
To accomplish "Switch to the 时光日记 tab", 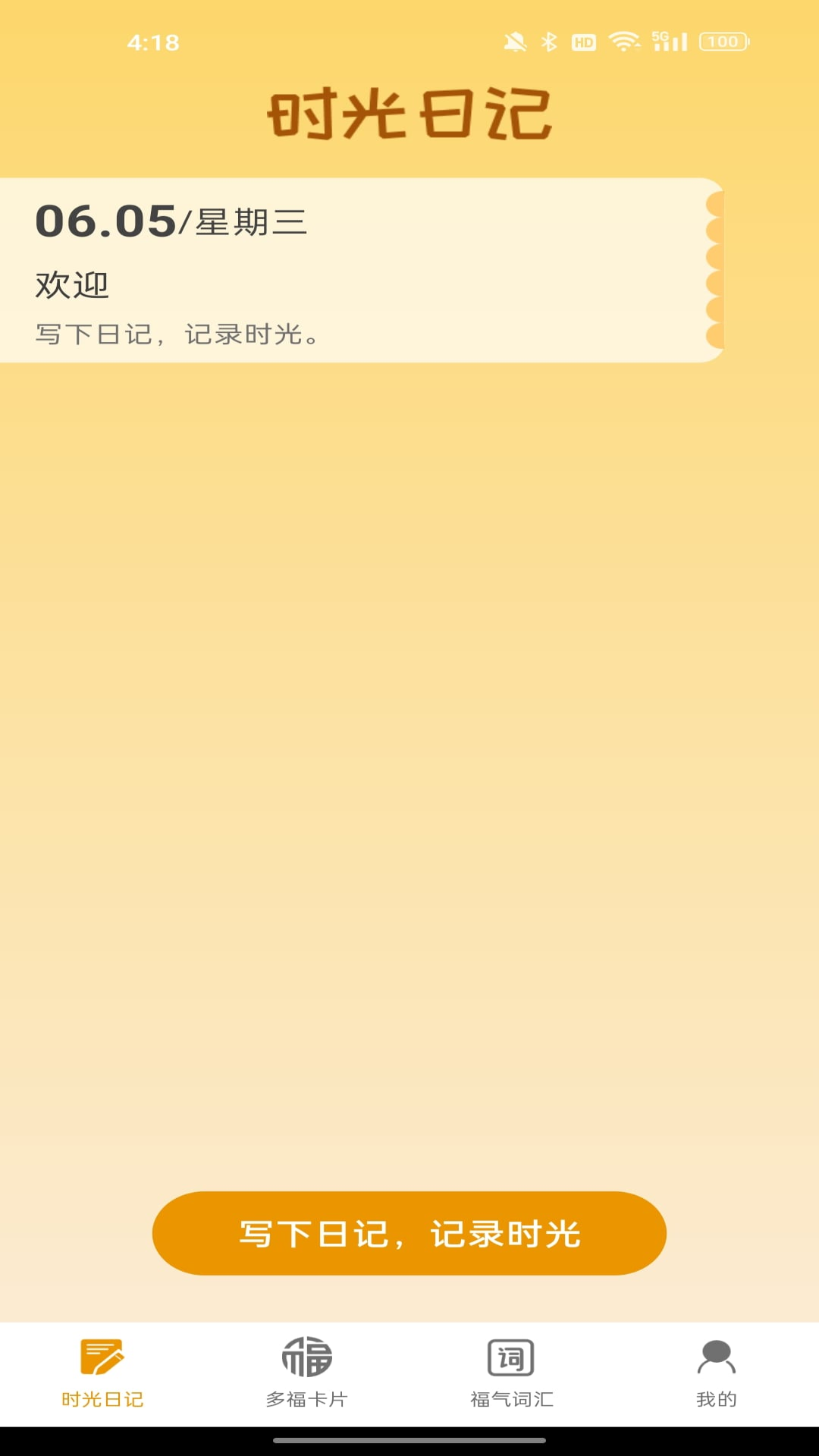I will point(102,1374).
